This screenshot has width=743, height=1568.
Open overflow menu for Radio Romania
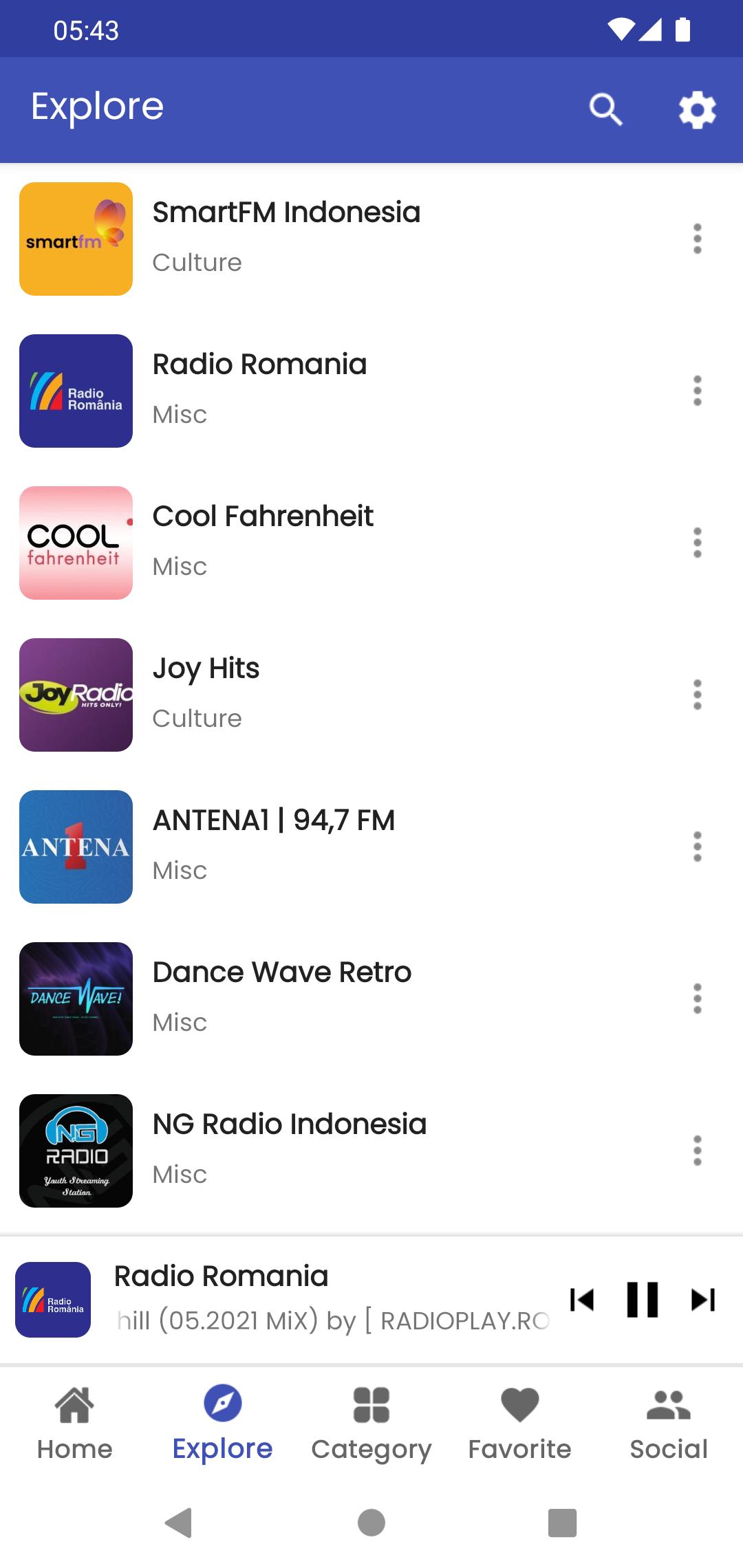(x=697, y=389)
